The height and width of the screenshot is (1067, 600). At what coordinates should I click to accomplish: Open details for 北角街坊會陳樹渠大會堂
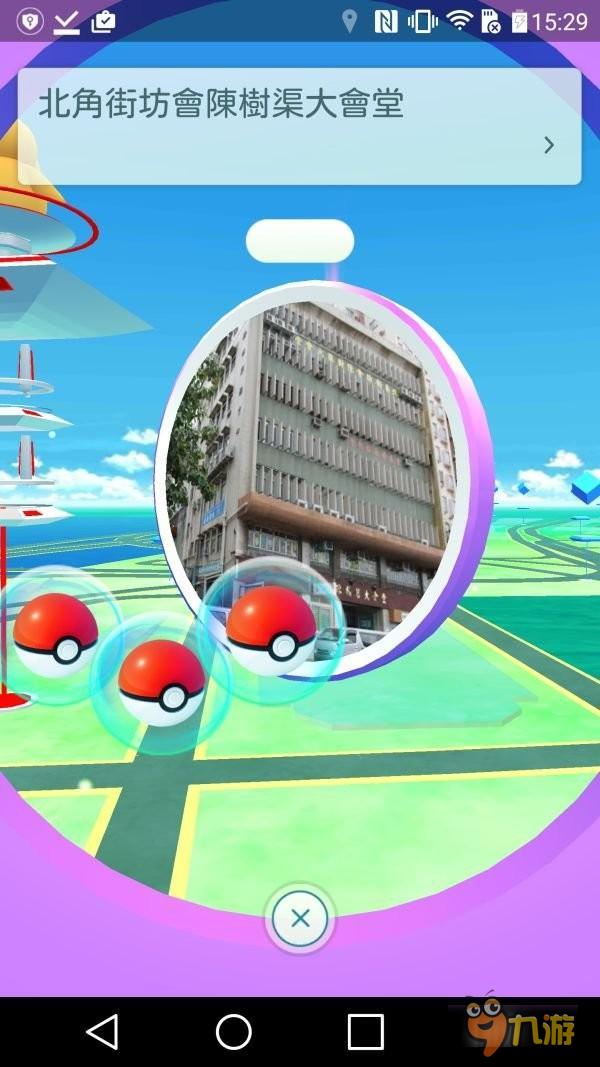(x=548, y=145)
